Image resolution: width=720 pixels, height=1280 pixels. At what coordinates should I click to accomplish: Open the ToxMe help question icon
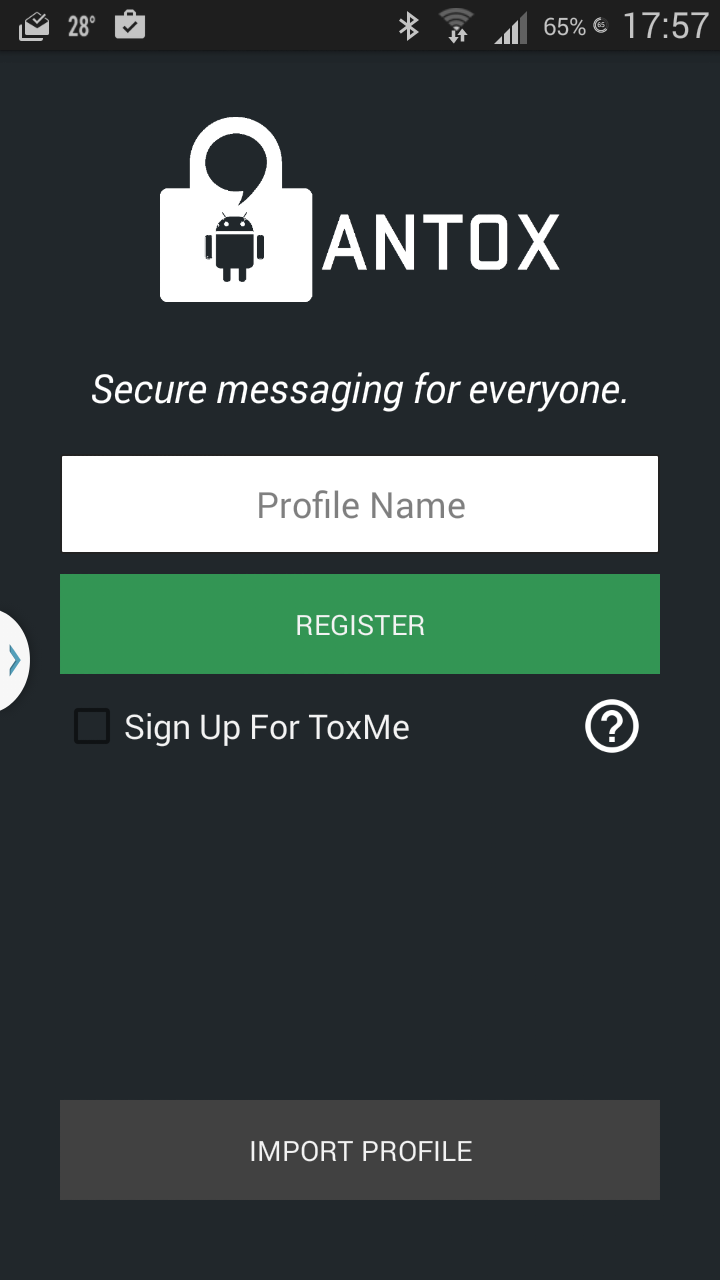coord(611,727)
